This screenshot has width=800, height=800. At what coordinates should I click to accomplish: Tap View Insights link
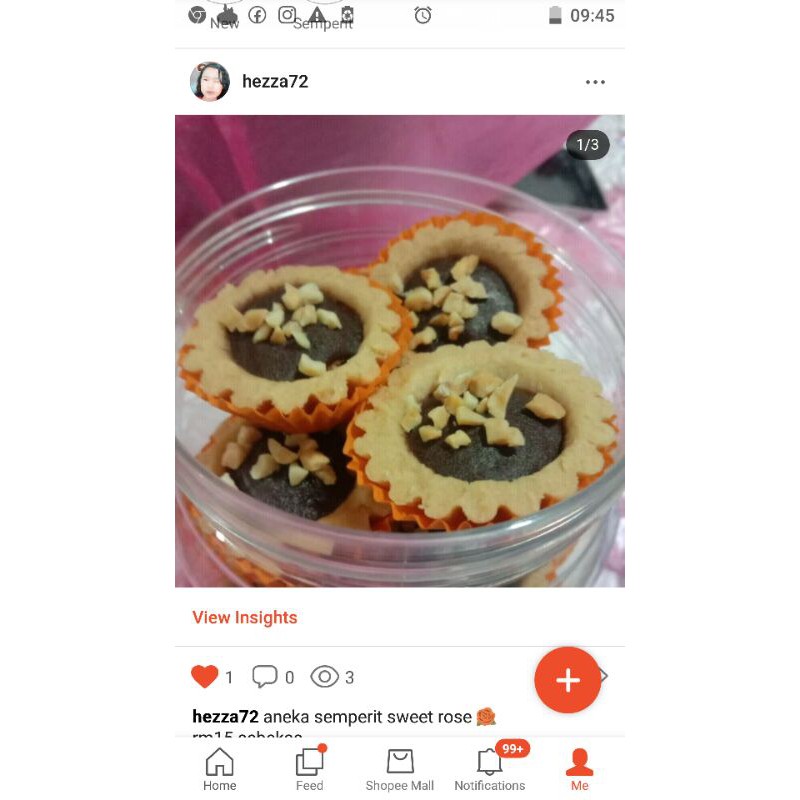pos(245,617)
